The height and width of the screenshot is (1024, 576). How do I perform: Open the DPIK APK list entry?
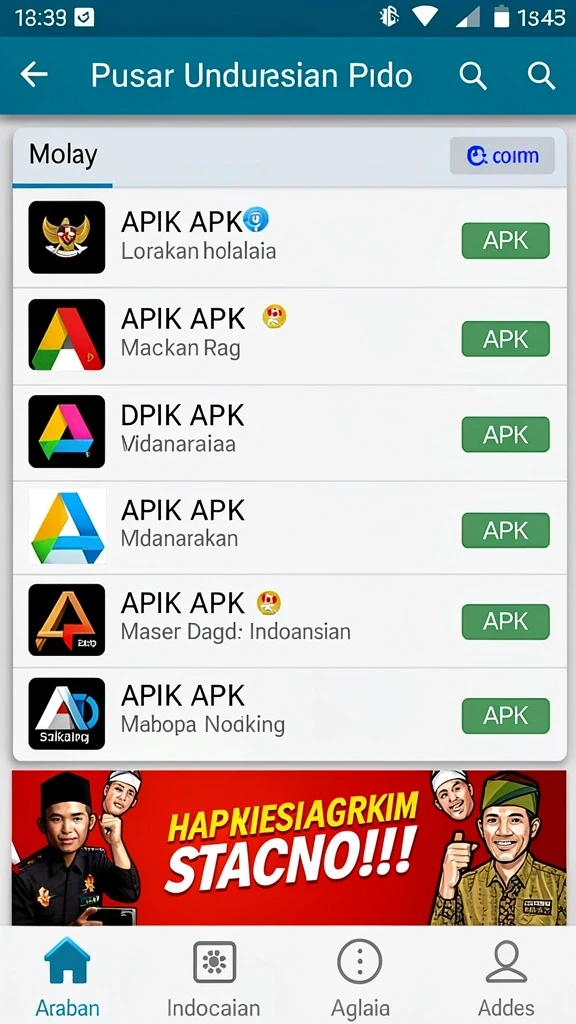(x=289, y=433)
